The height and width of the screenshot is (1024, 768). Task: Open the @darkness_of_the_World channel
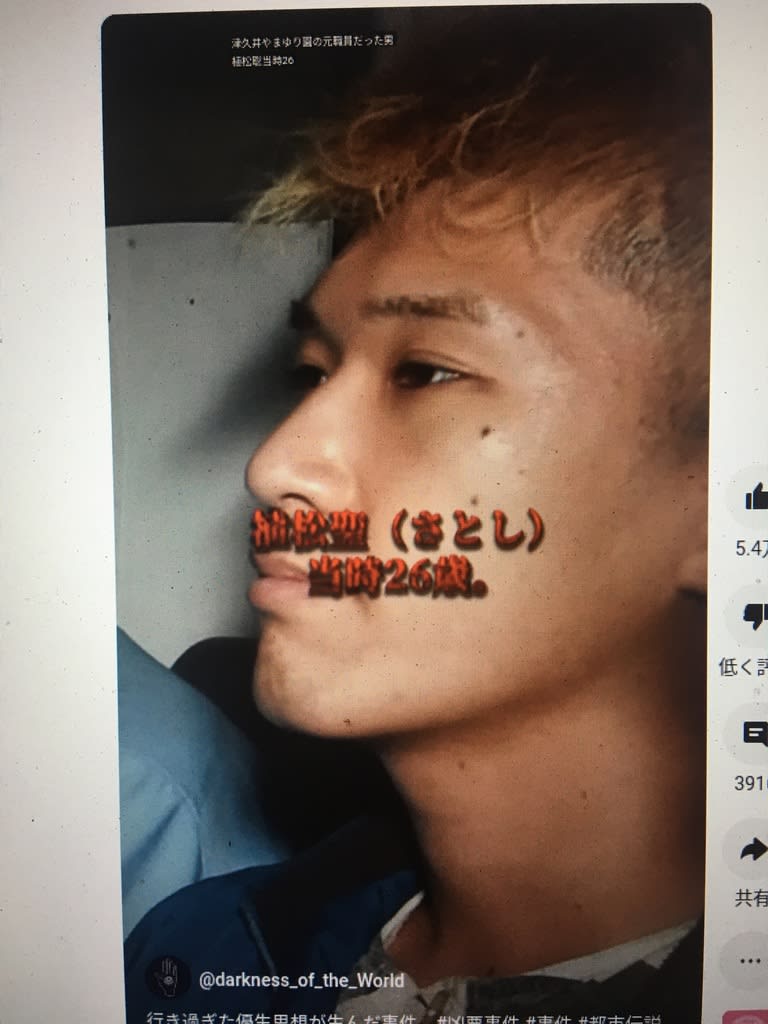point(301,980)
